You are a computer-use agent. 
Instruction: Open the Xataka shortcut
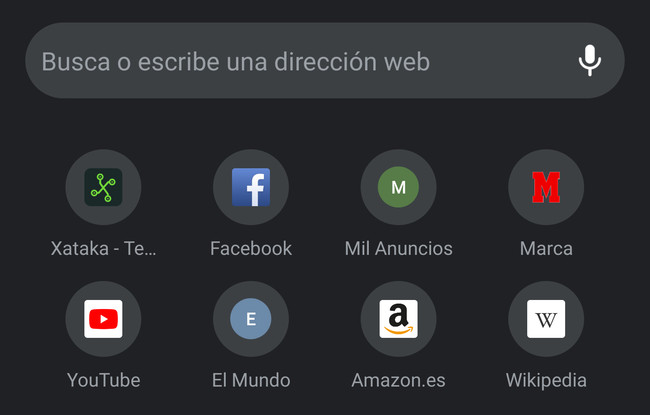103,188
